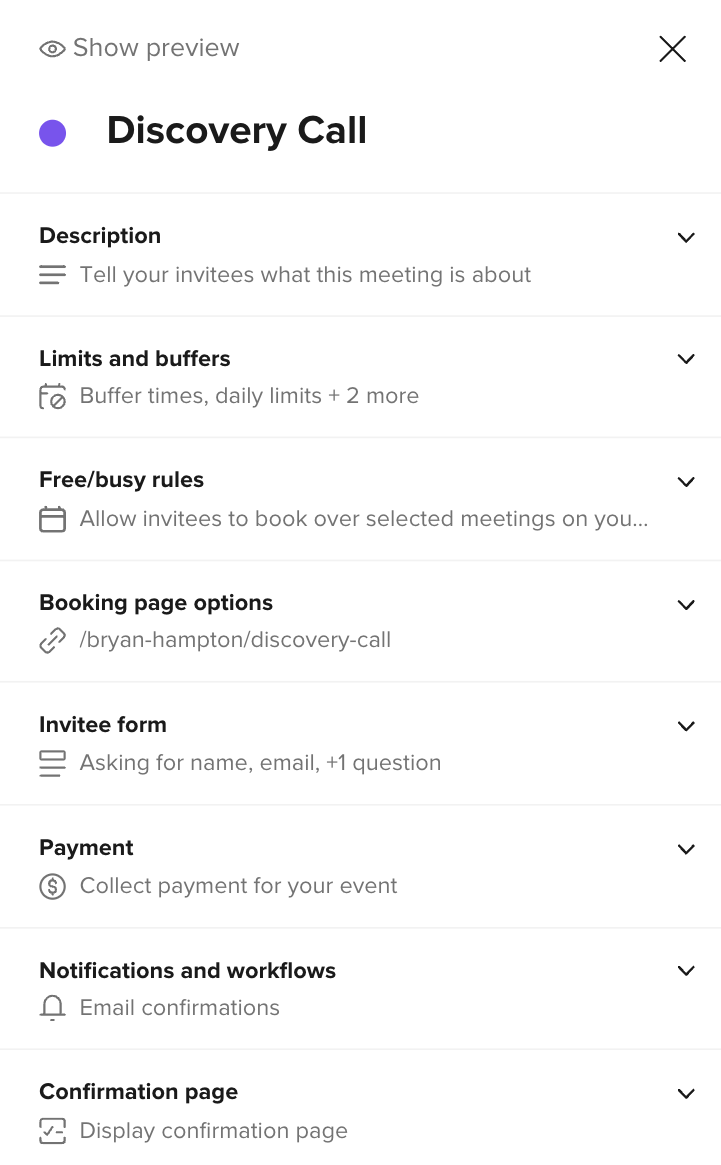Collapse the Confirmation page section
The width and height of the screenshot is (721, 1165).
(686, 1093)
